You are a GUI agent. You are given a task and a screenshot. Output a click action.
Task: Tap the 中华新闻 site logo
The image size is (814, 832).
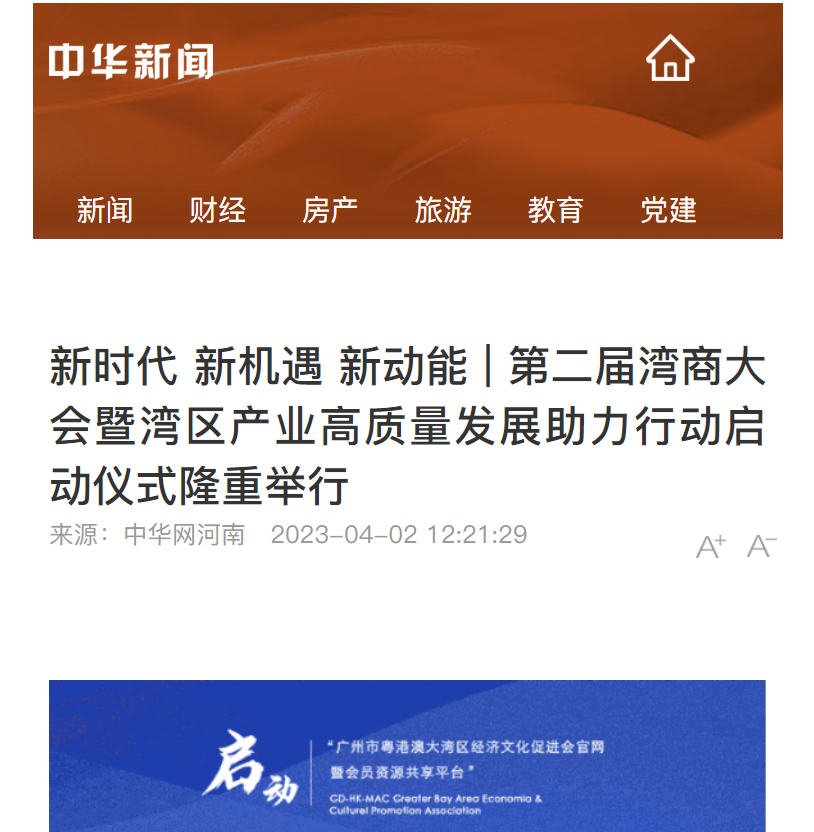(131, 62)
